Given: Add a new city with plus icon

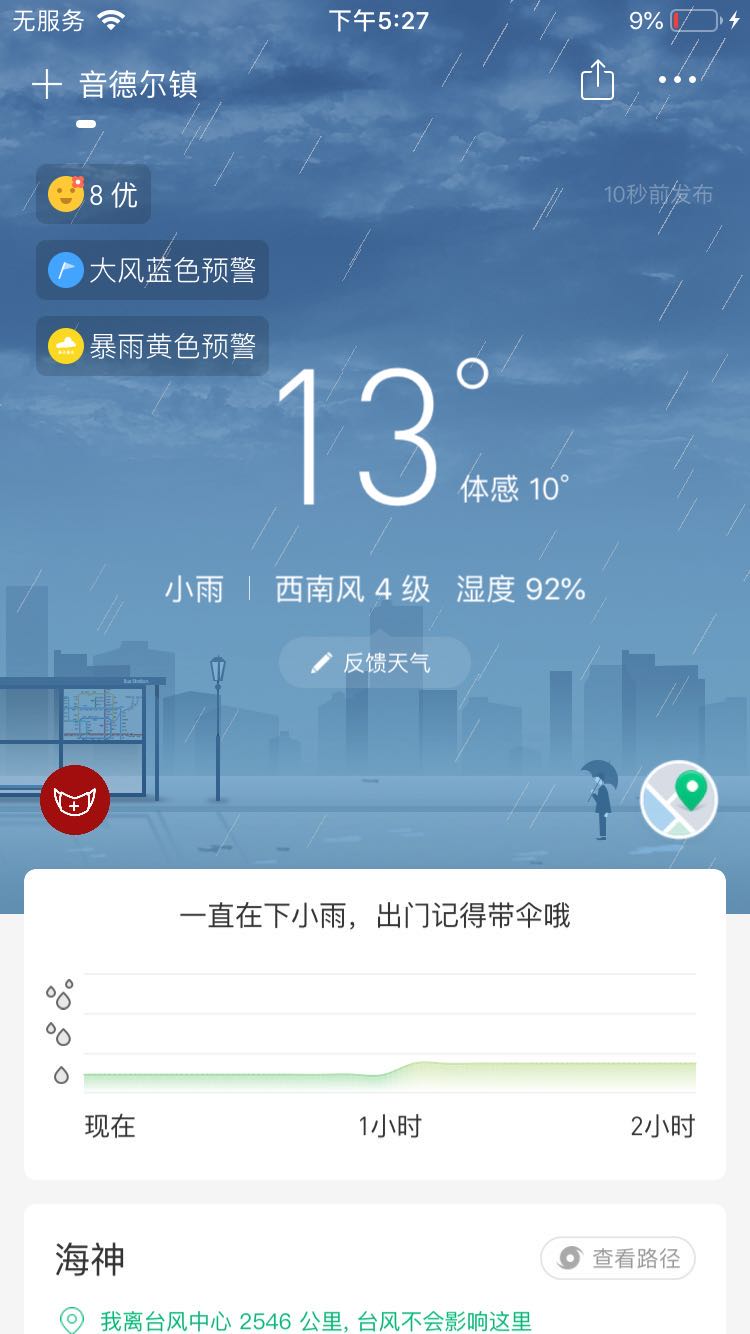Looking at the screenshot, I should (46, 84).
